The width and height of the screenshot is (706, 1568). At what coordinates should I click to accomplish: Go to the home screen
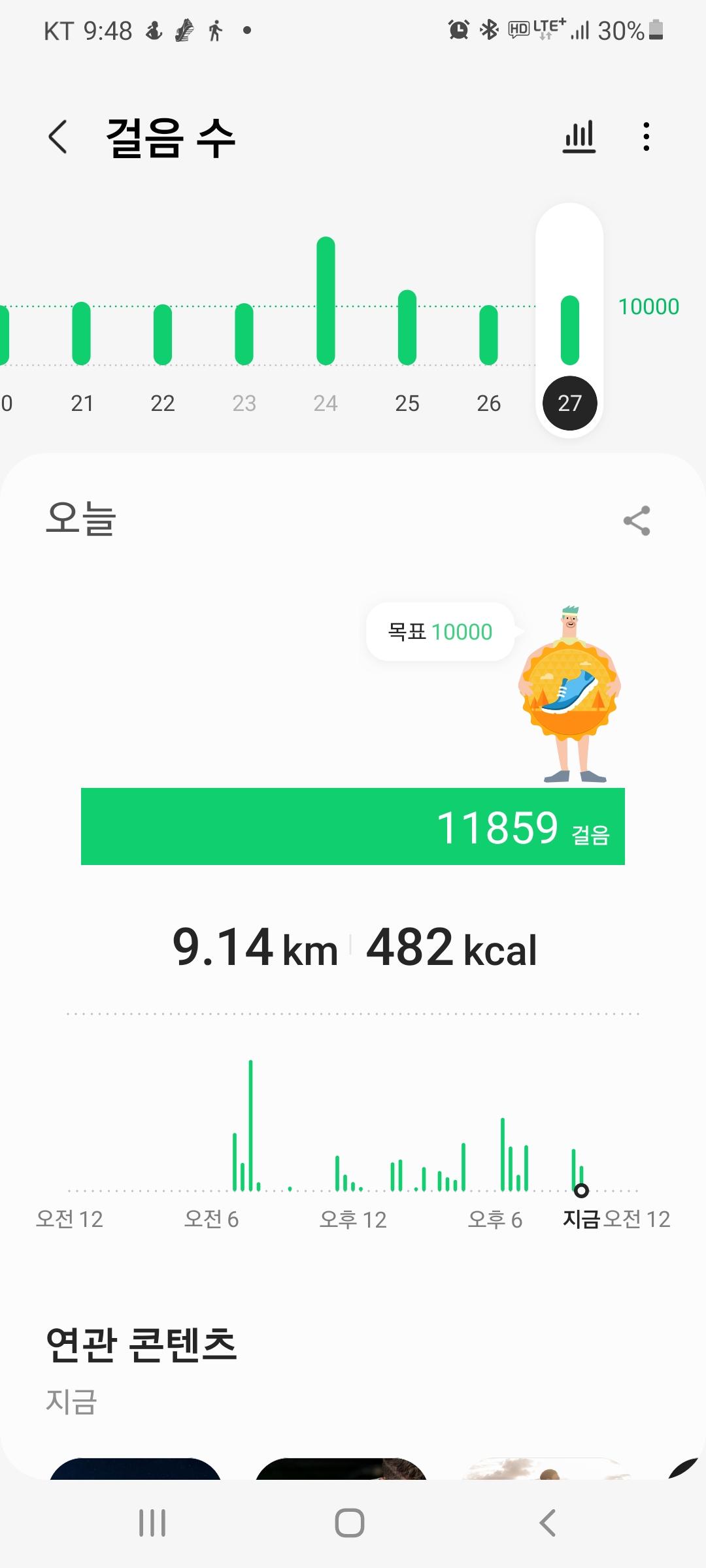click(350, 1523)
